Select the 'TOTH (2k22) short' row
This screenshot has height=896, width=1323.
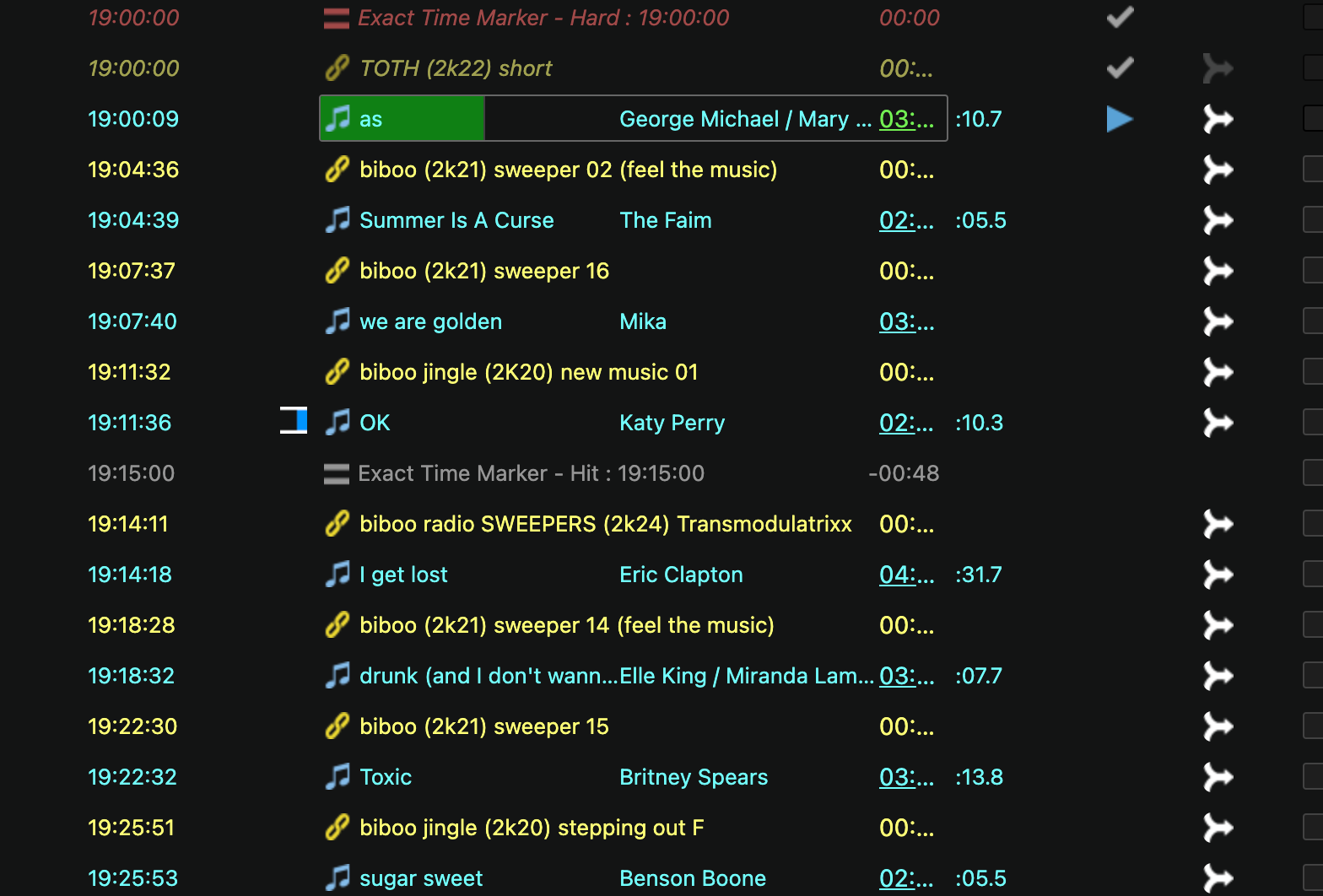pos(456,68)
